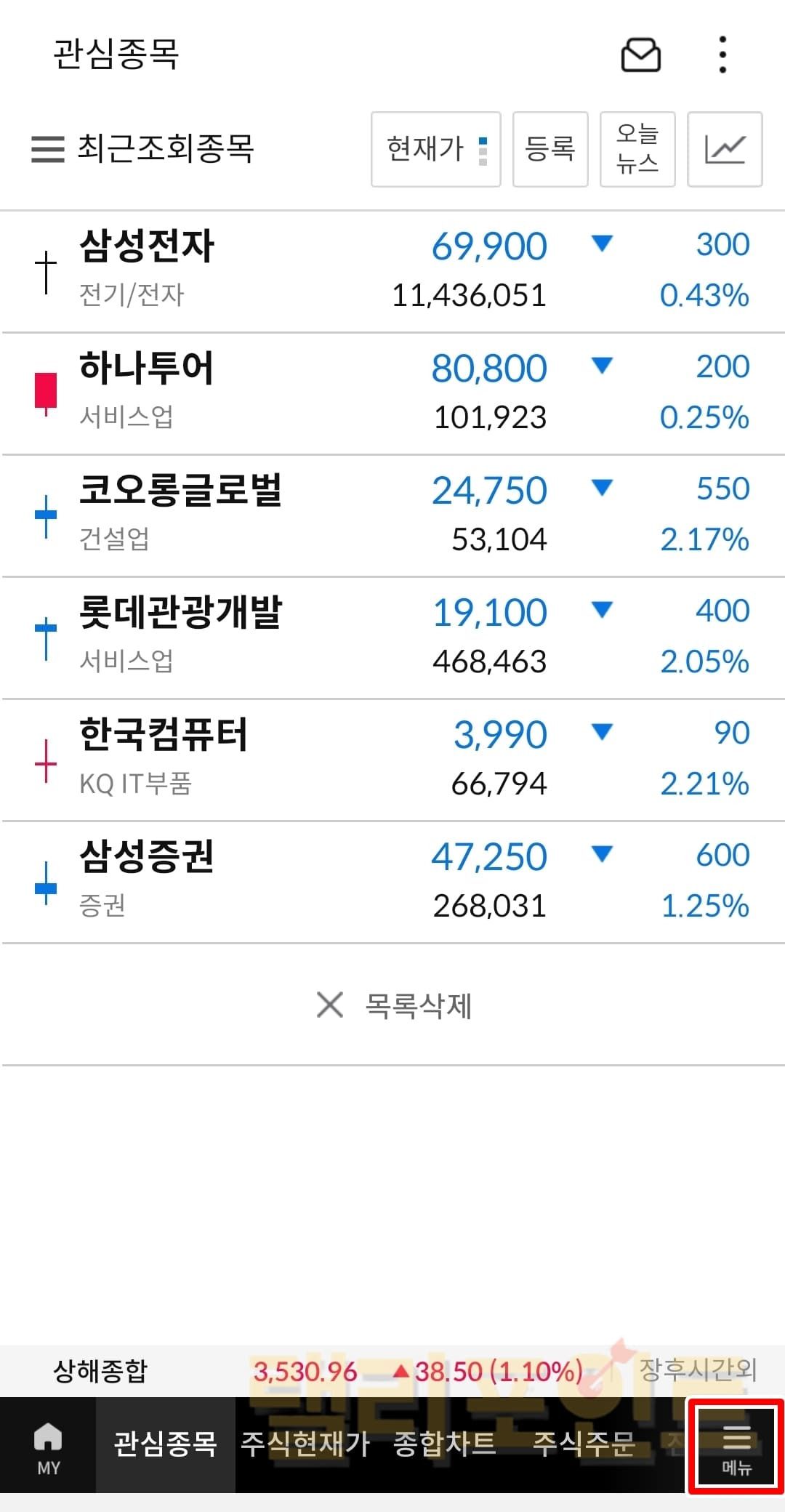Tap the 등록 button
This screenshot has width=785, height=1512.
click(550, 149)
